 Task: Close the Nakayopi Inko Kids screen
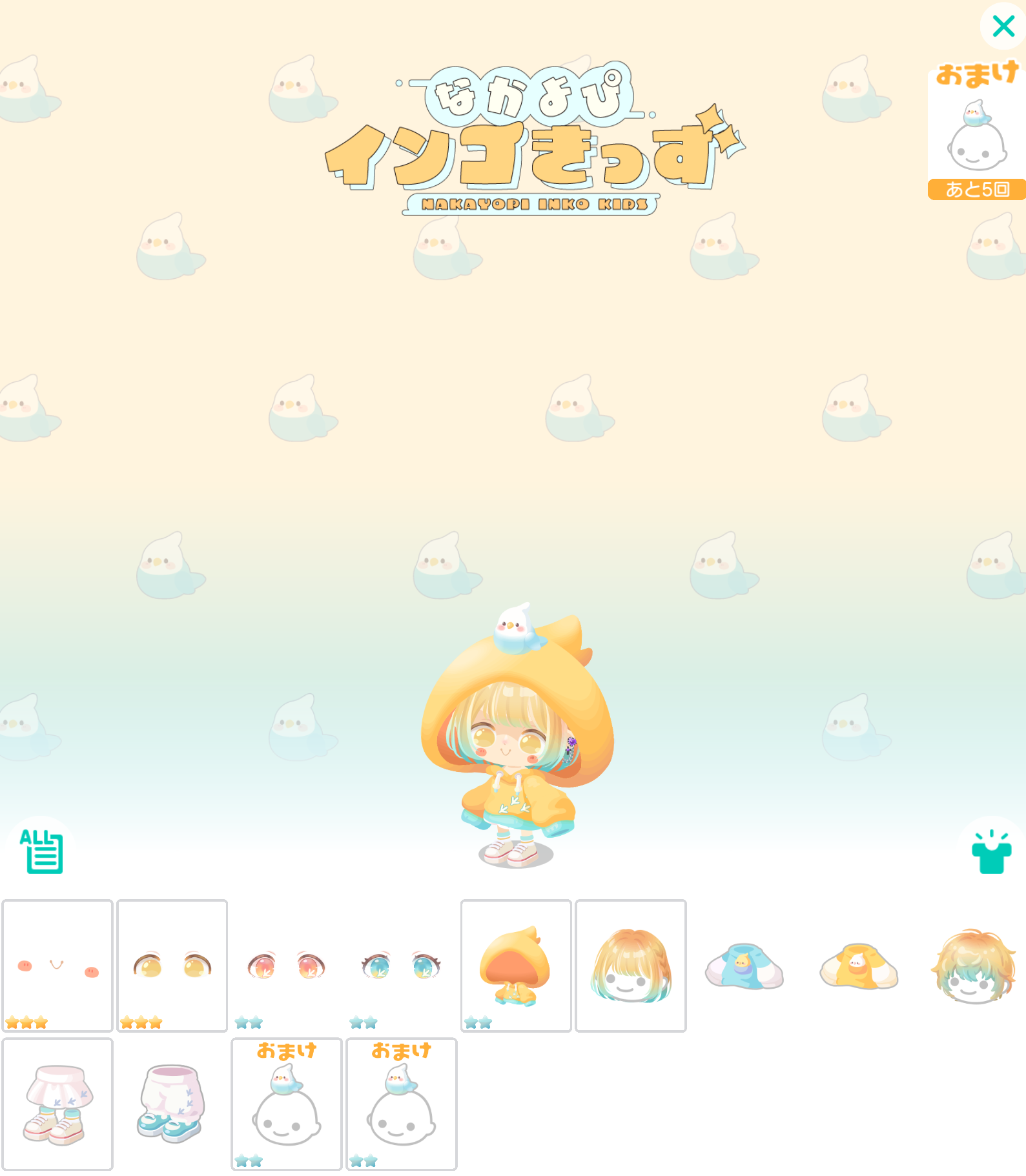click(1003, 26)
